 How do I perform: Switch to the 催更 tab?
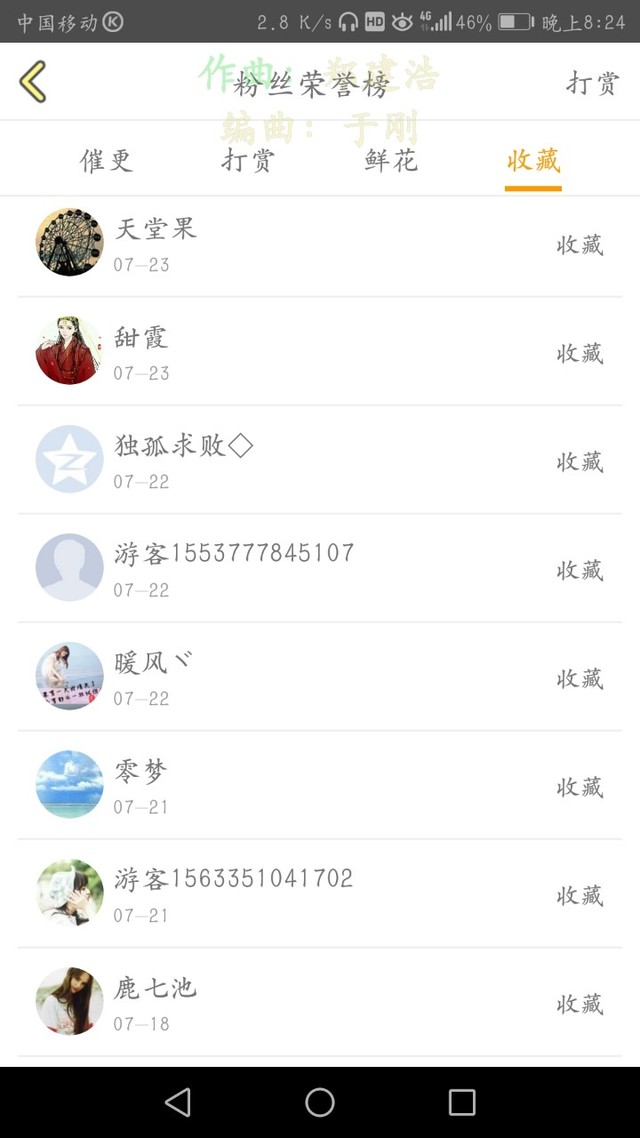pos(106,160)
